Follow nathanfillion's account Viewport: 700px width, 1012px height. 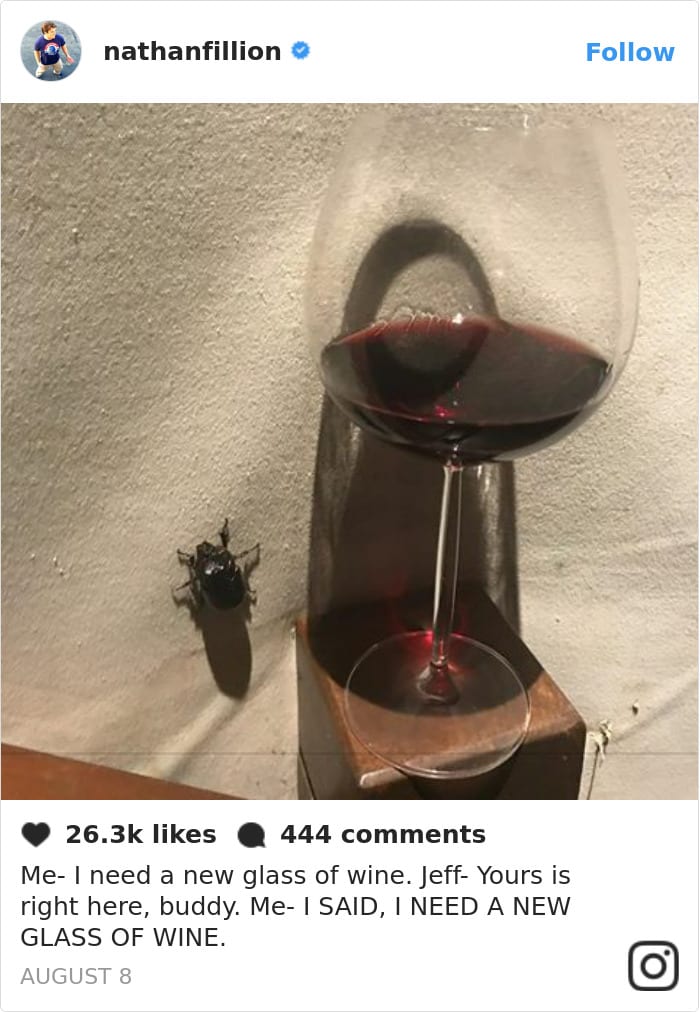click(629, 52)
